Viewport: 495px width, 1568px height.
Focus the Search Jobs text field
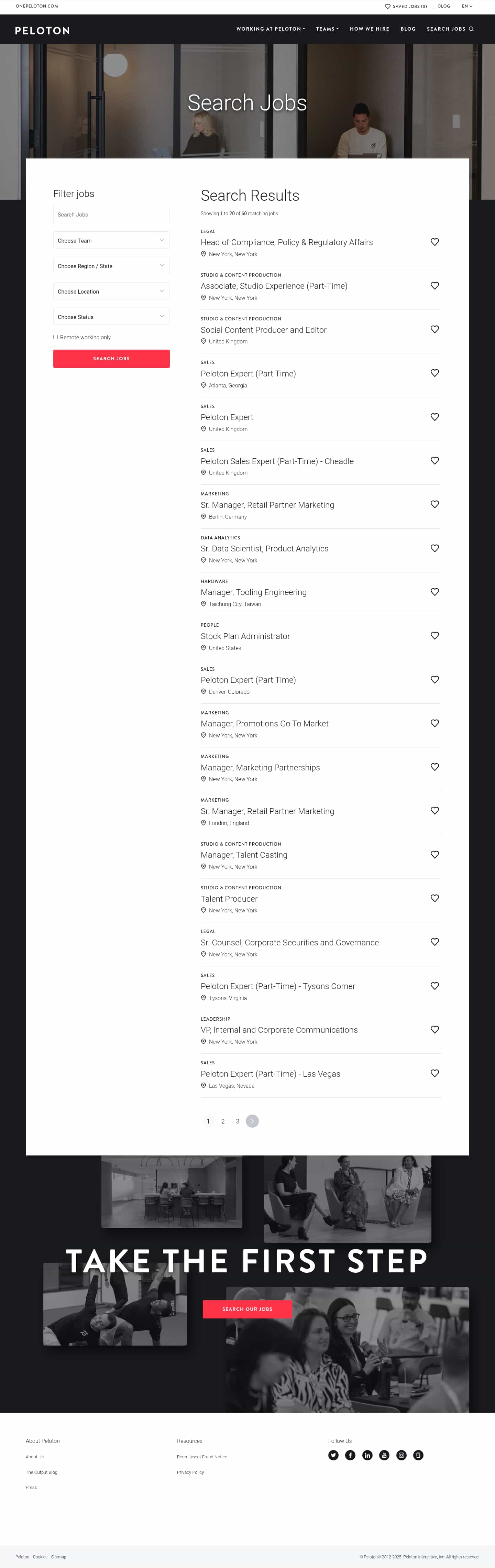[x=111, y=214]
